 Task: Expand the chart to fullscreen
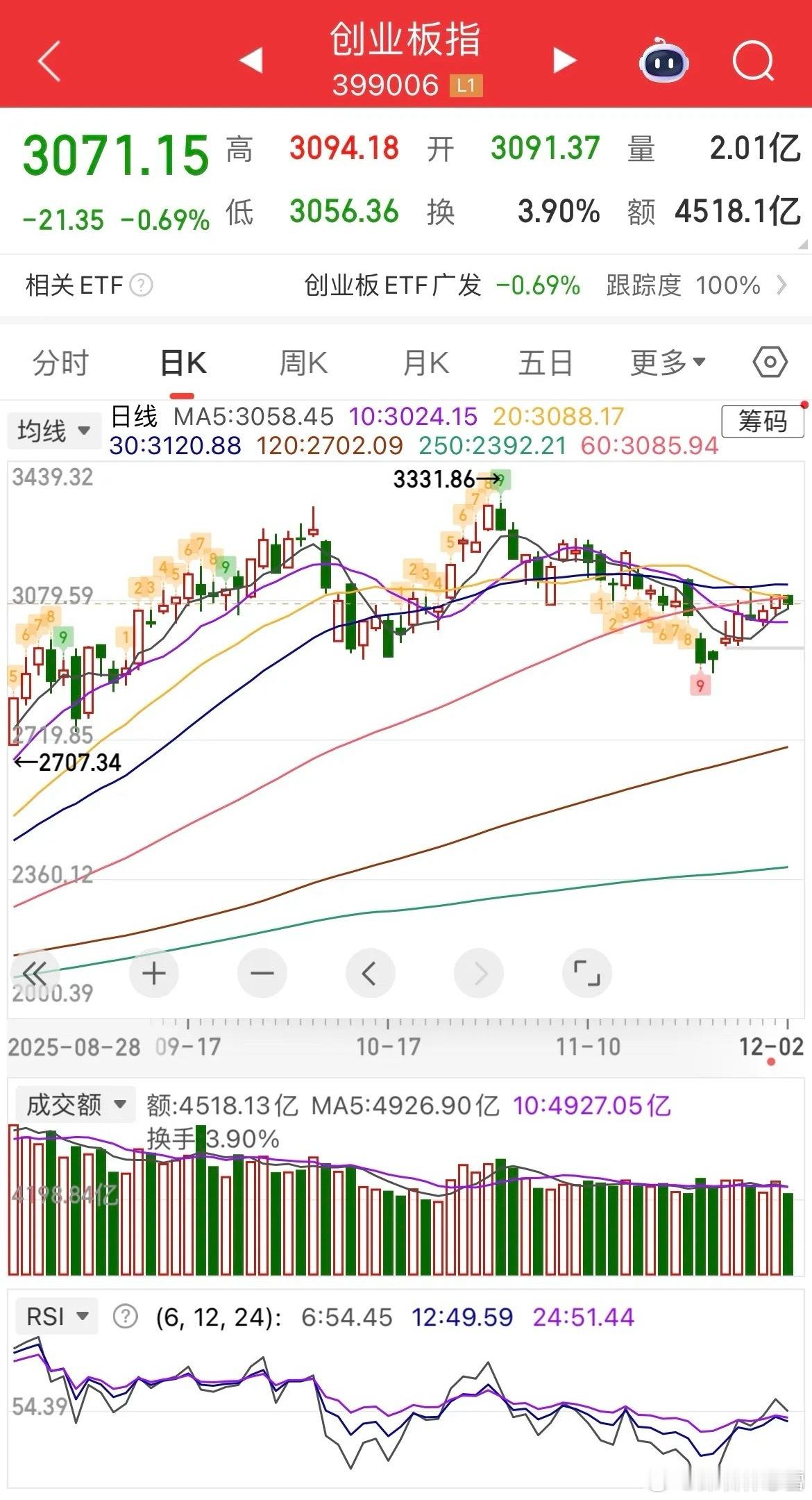pyautogui.click(x=586, y=973)
